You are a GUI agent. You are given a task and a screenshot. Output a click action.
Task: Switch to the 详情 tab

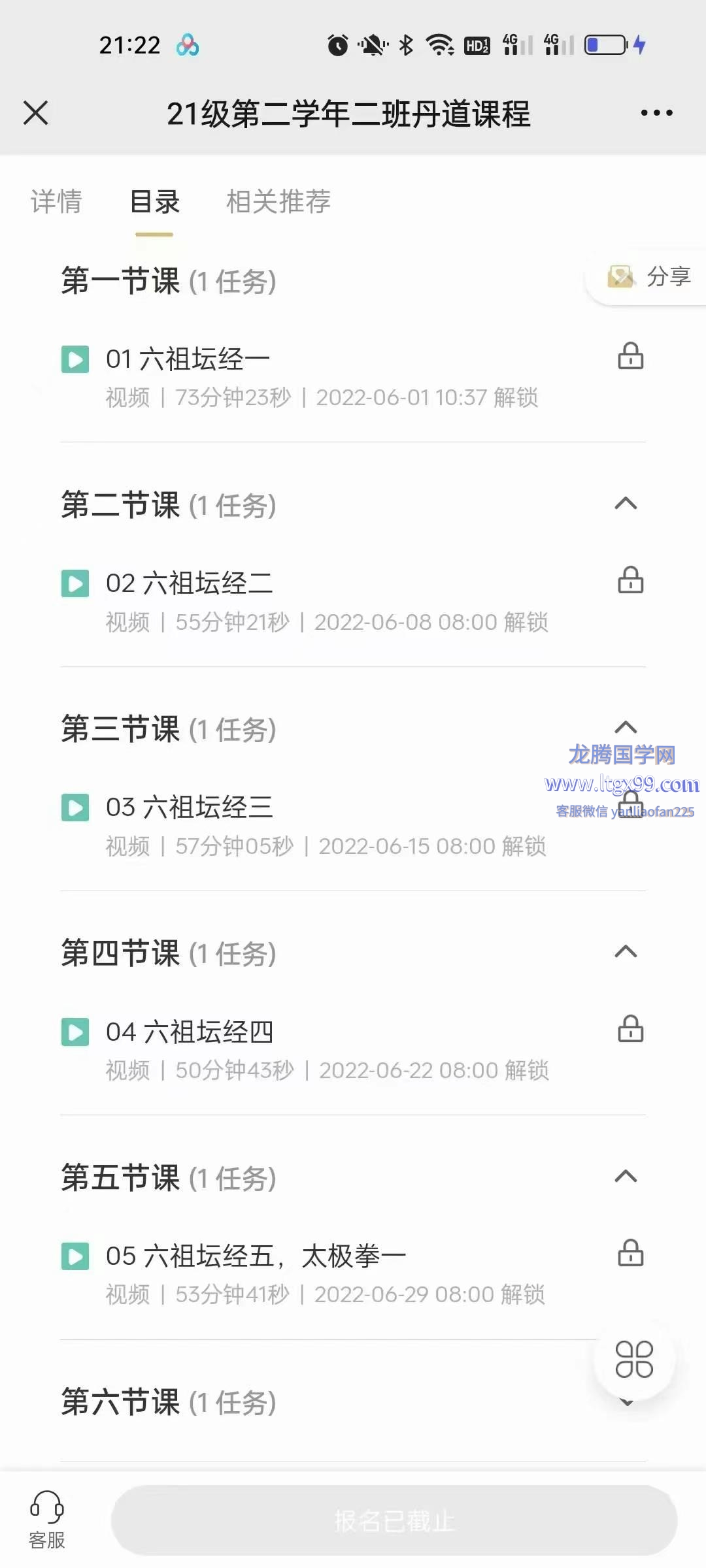(x=56, y=201)
